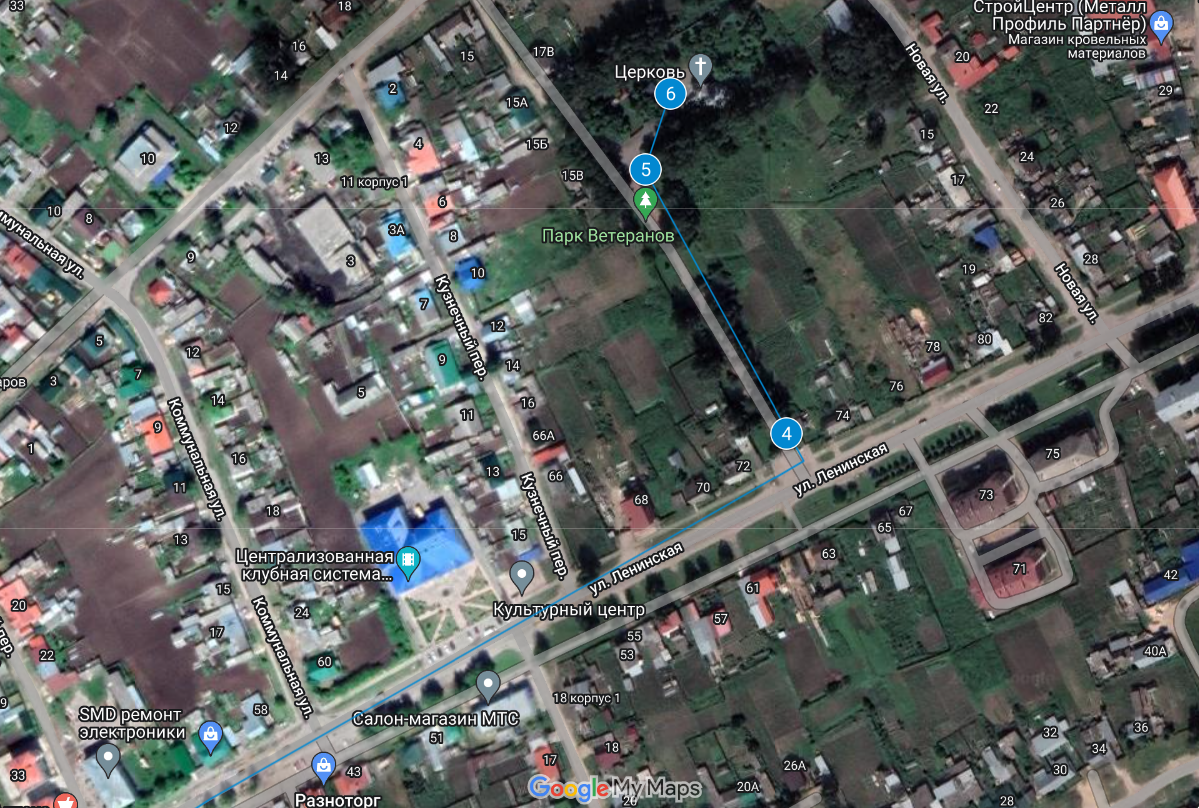This screenshot has height=808, width=1199.
Task: Tap the Церковь cross pin
Action: (701, 68)
